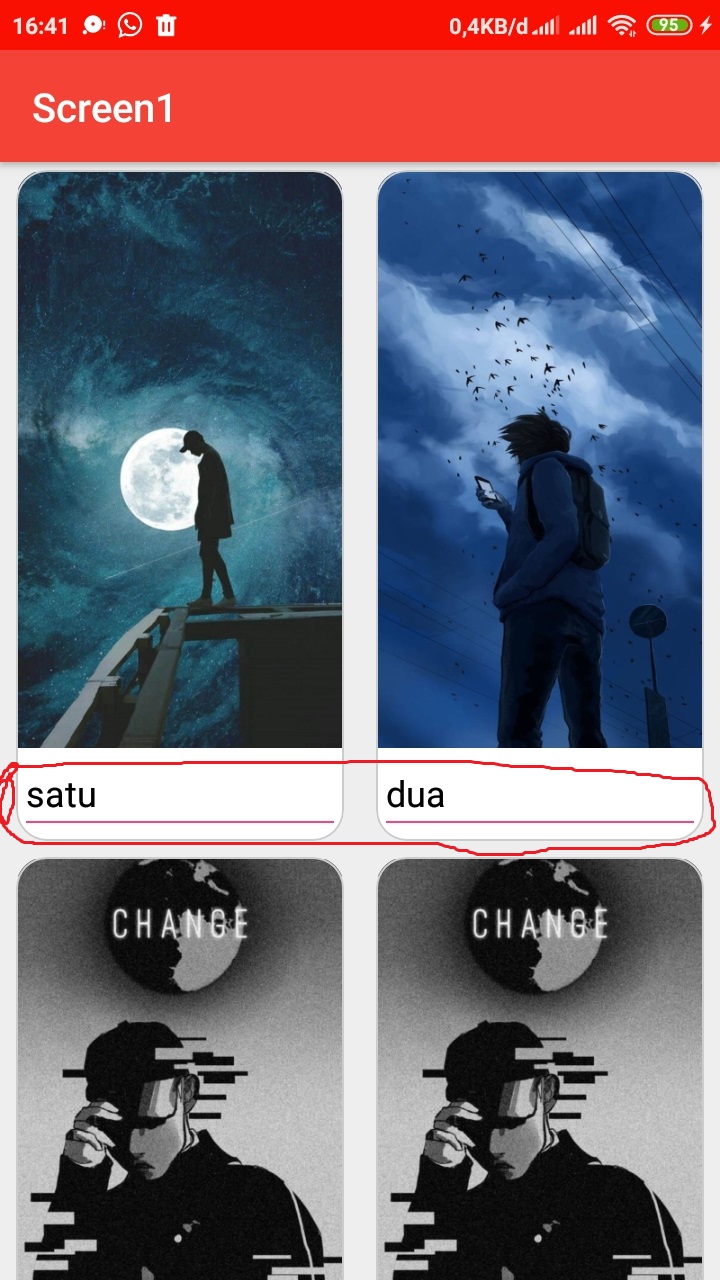The width and height of the screenshot is (720, 1280).
Task: Tap the "satu" text field
Action: (180, 797)
